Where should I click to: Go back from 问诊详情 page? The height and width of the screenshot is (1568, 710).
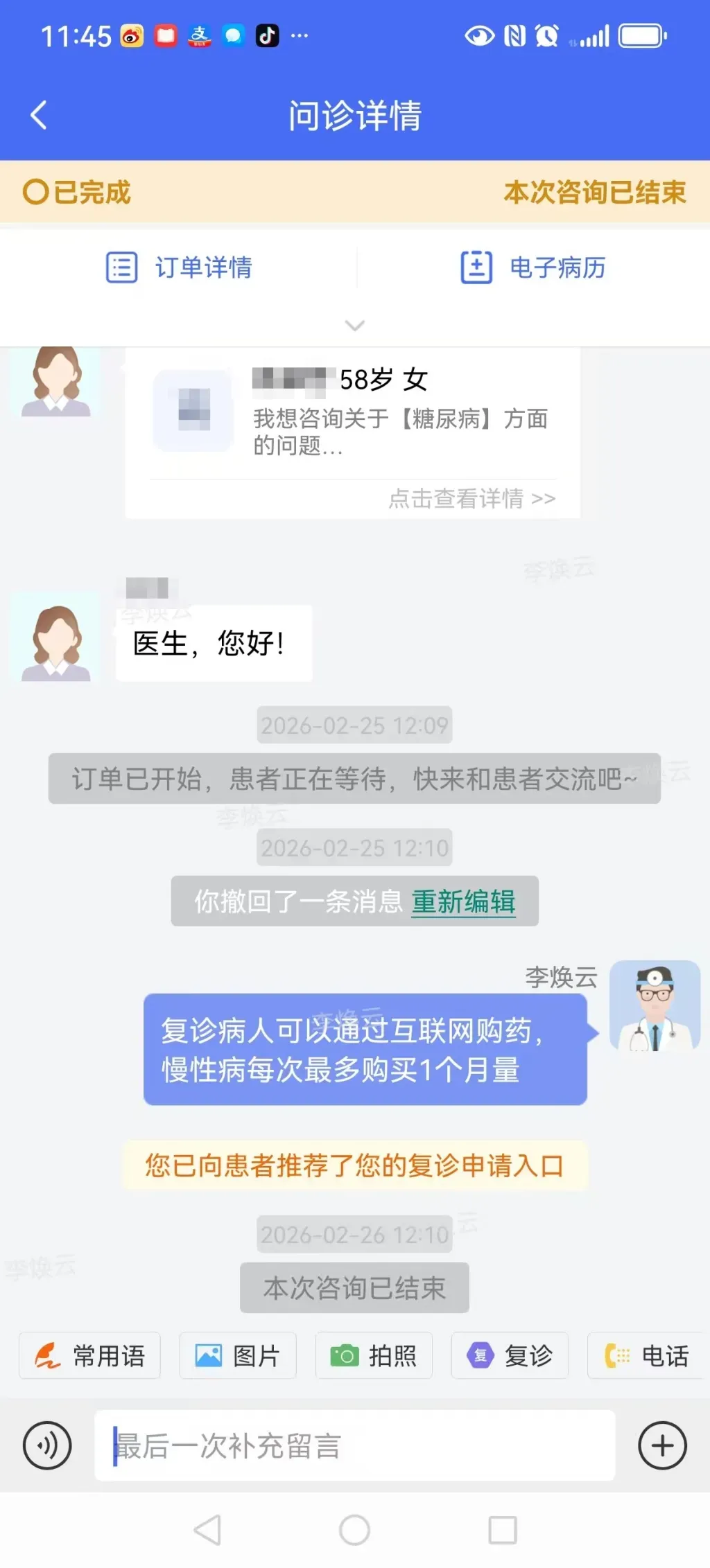click(40, 115)
